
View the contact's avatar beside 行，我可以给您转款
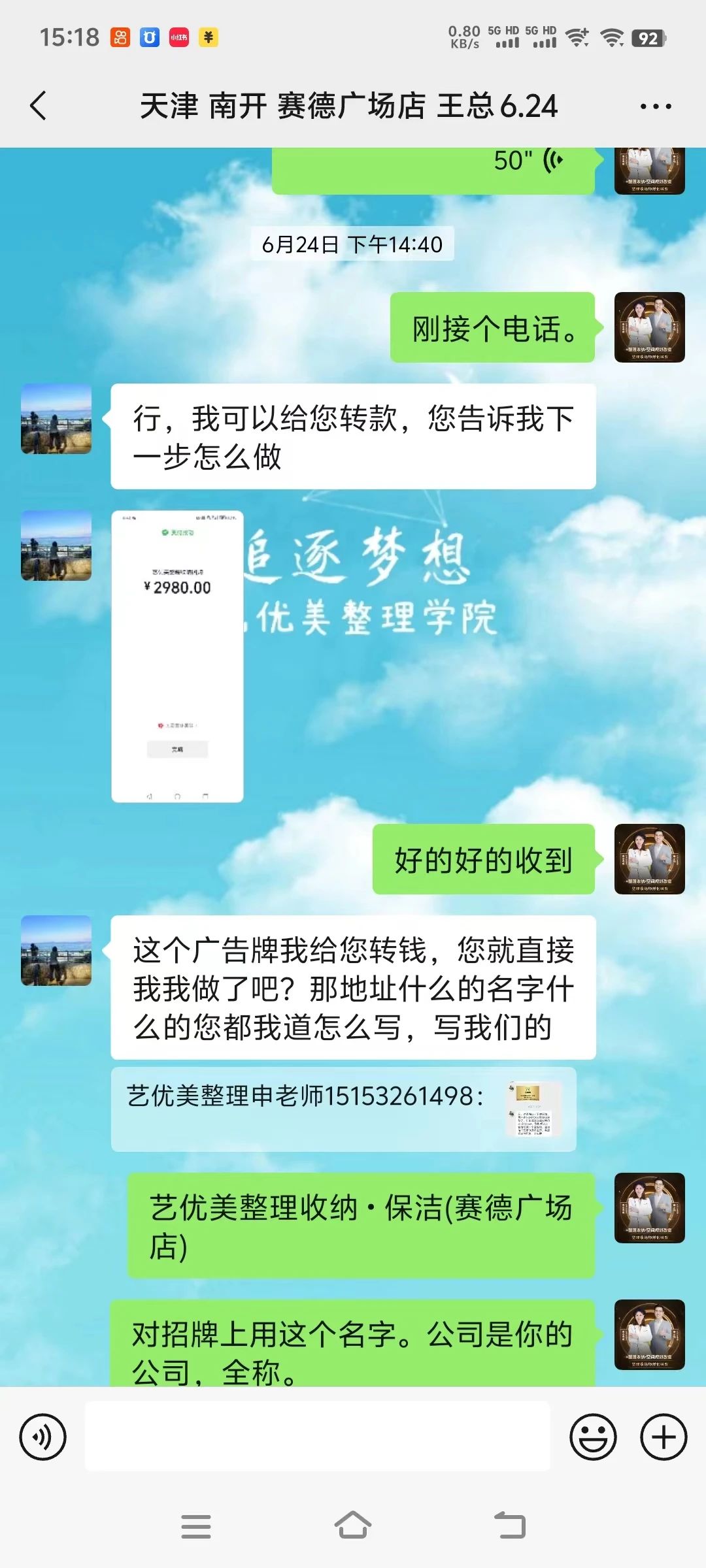56,419
